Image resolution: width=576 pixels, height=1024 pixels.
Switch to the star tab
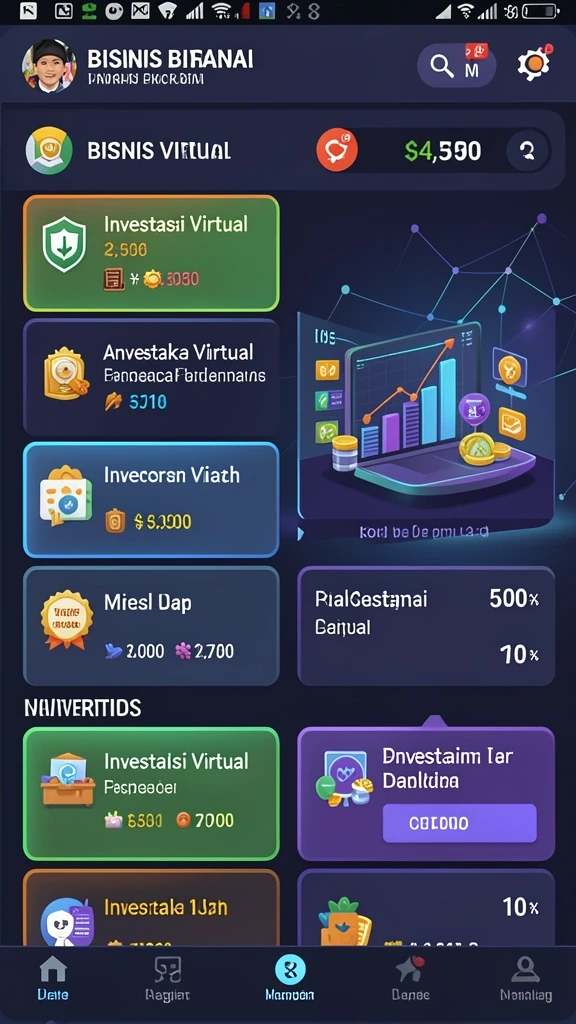click(x=410, y=979)
